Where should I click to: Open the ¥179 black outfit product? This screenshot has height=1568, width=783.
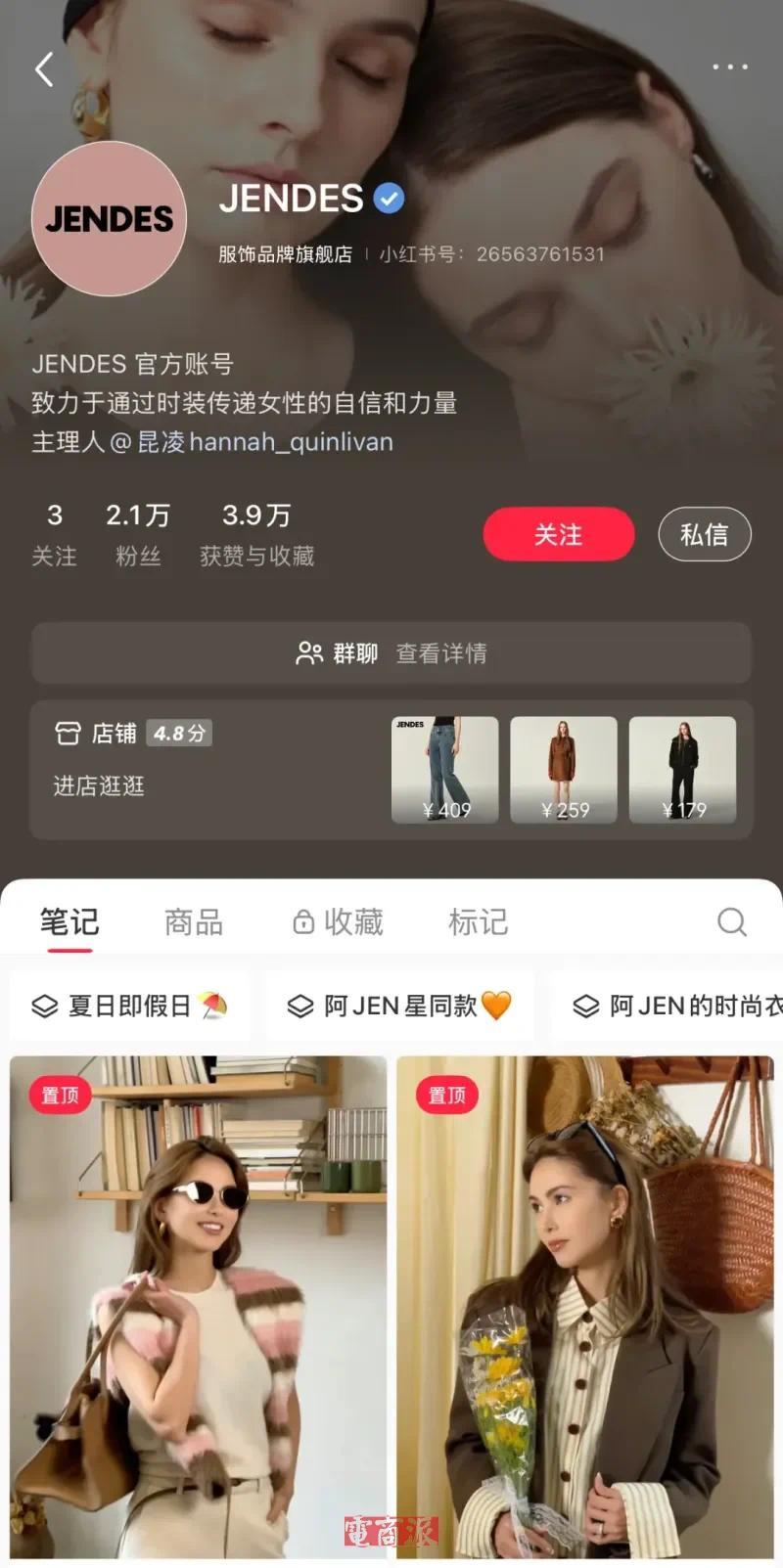tap(682, 769)
